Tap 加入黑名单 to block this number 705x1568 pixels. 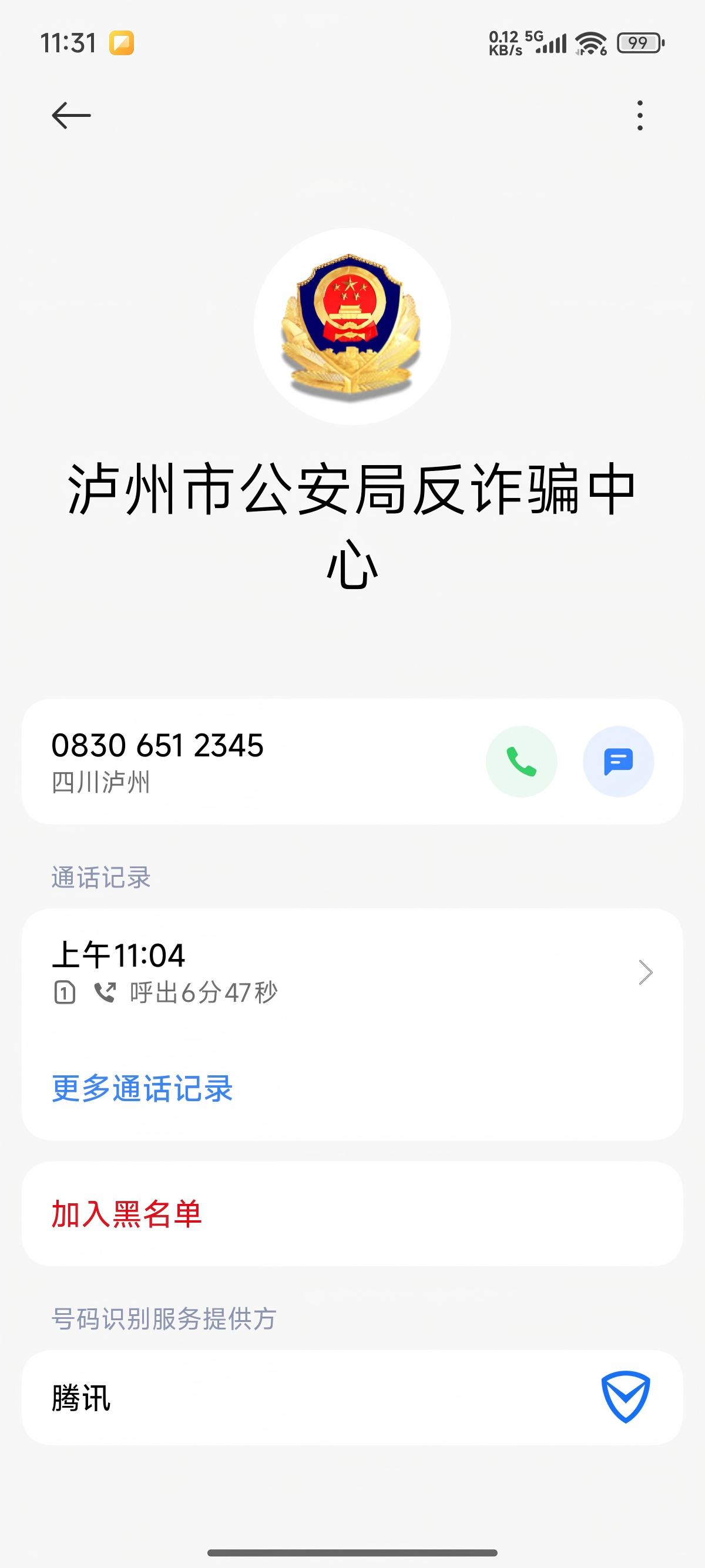click(127, 1214)
